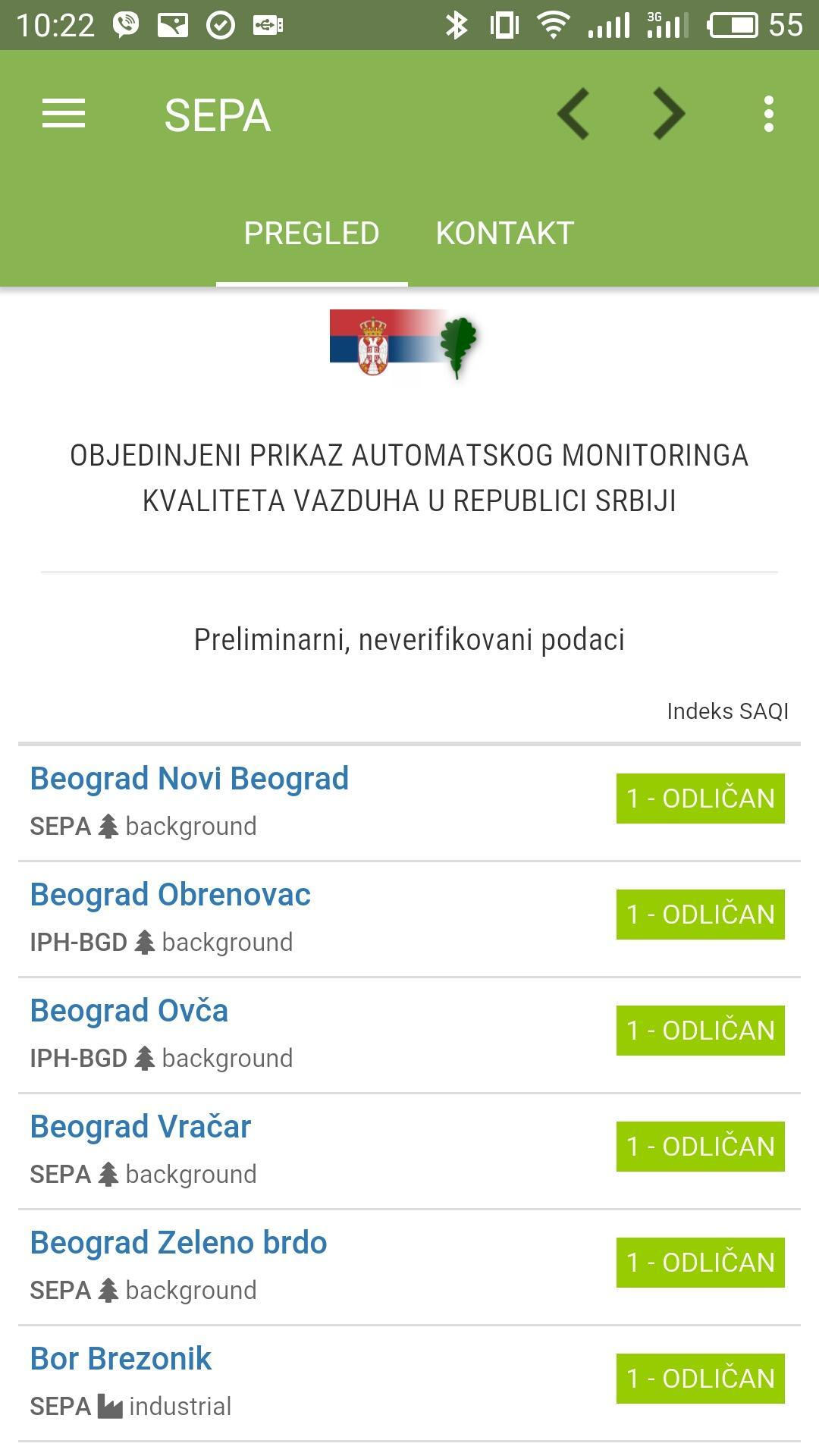Tap the Bluetooth icon in the status bar
Image resolution: width=819 pixels, height=1456 pixels.
coord(456,24)
